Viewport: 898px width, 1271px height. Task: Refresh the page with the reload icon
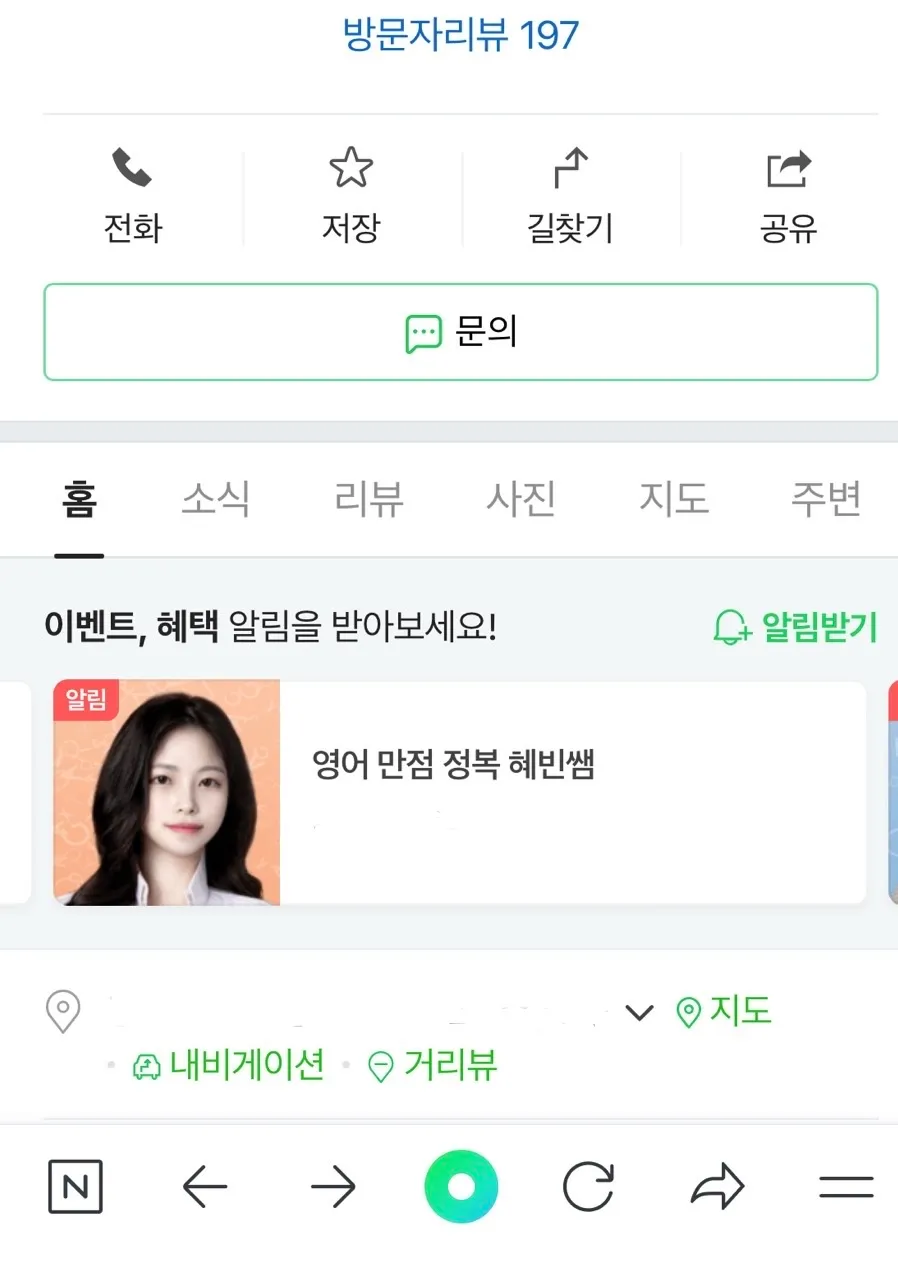(x=590, y=1187)
